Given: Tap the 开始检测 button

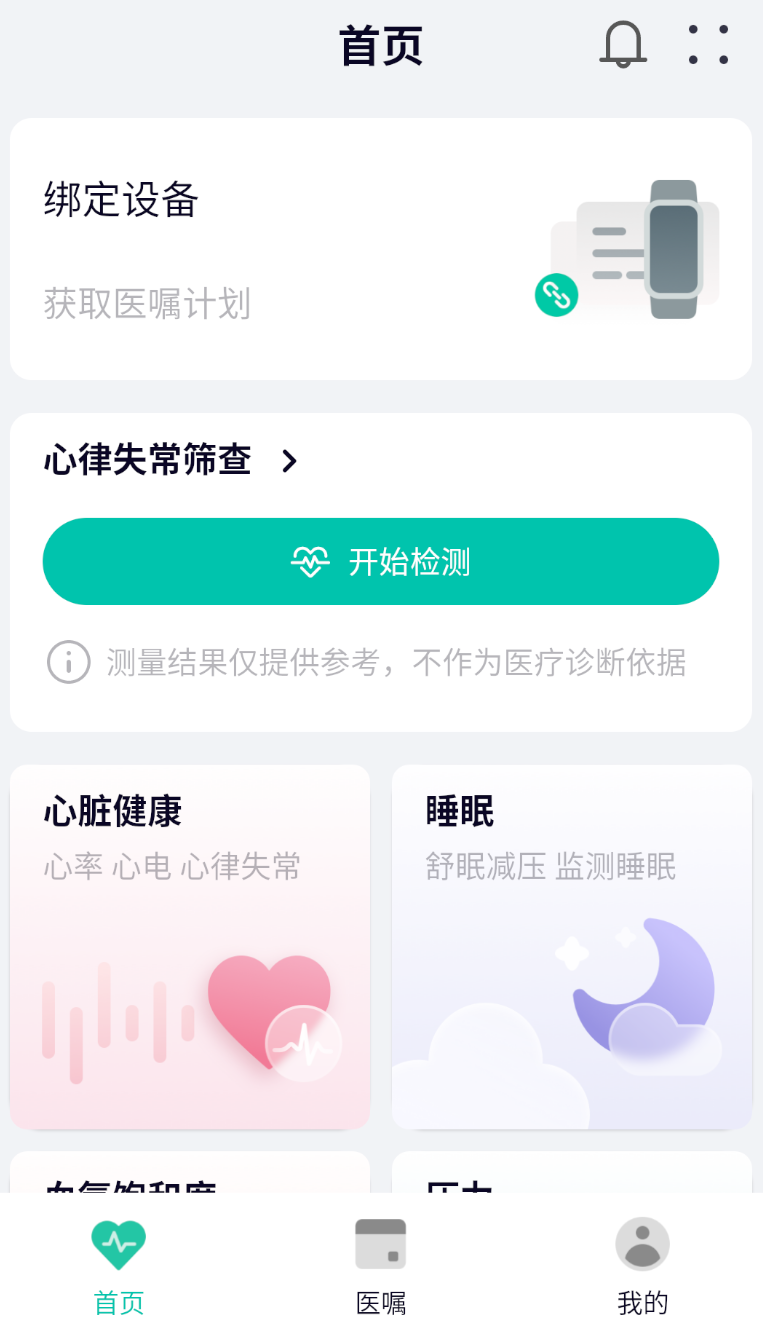Looking at the screenshot, I should tap(381, 561).
